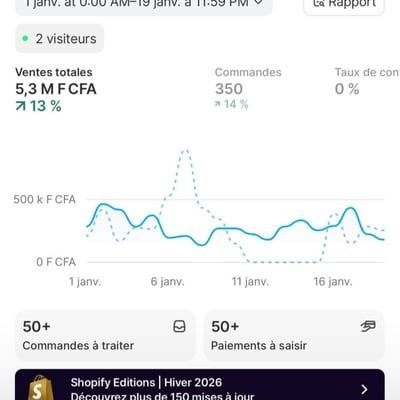The width and height of the screenshot is (400, 400).
Task: Switch to the Commandes metric
Action: 248,88
